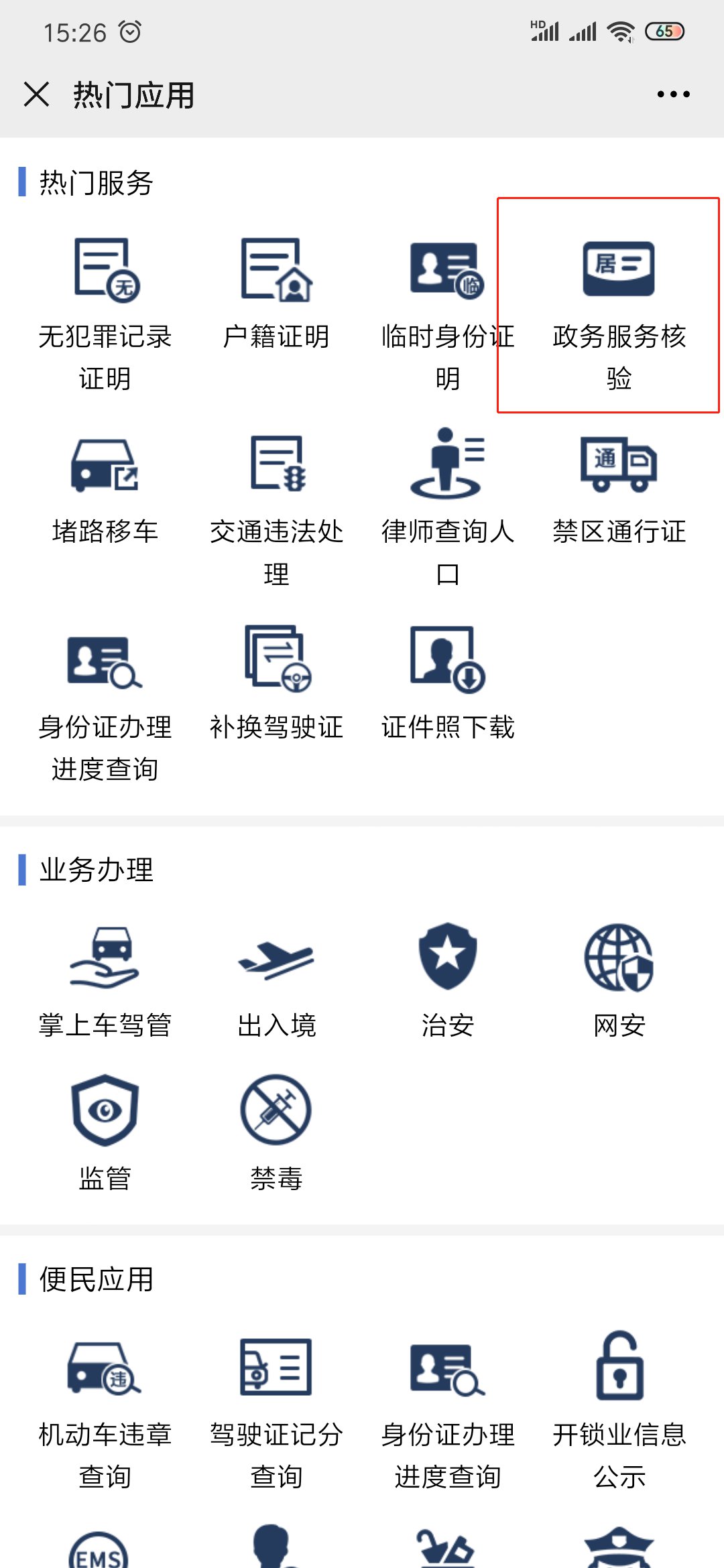Select 禁区通行证
This screenshot has width=724, height=1568.
(619, 489)
